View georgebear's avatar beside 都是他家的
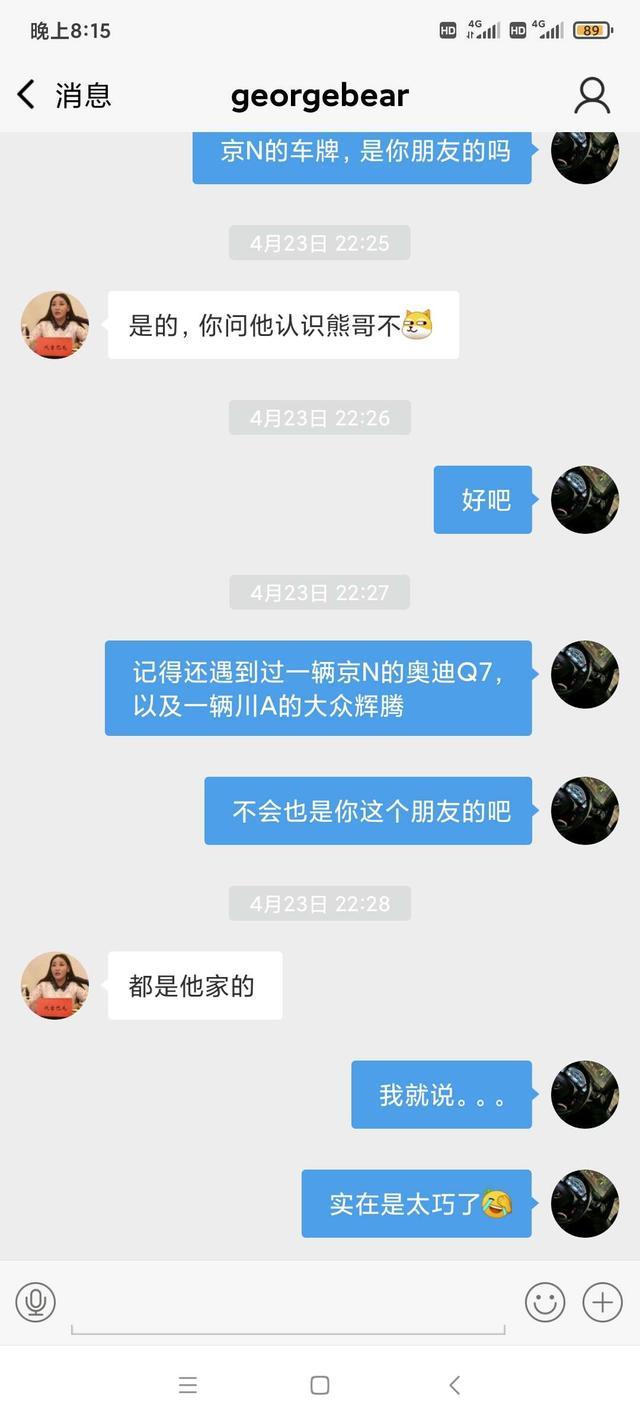 pos(55,986)
